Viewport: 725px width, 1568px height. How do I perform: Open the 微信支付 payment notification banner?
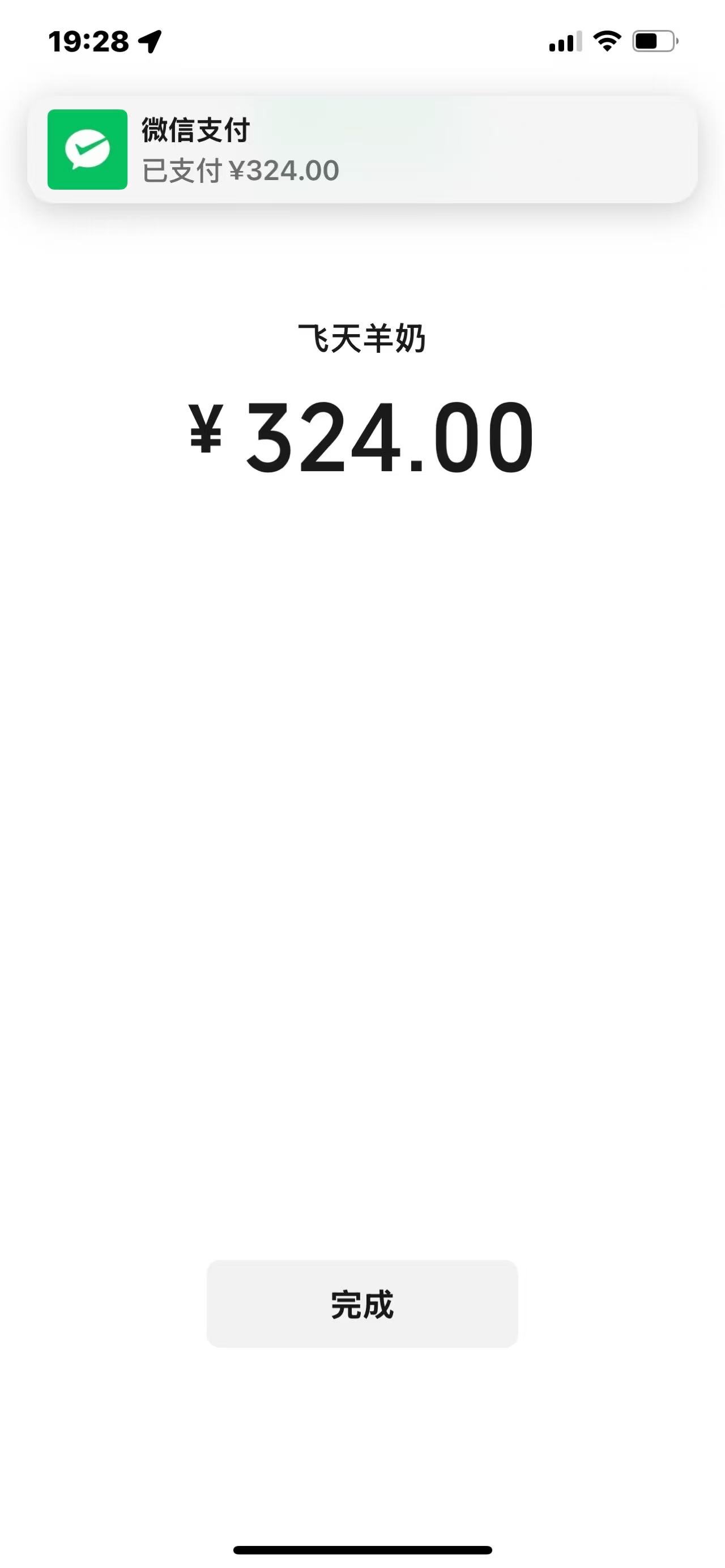point(362,149)
